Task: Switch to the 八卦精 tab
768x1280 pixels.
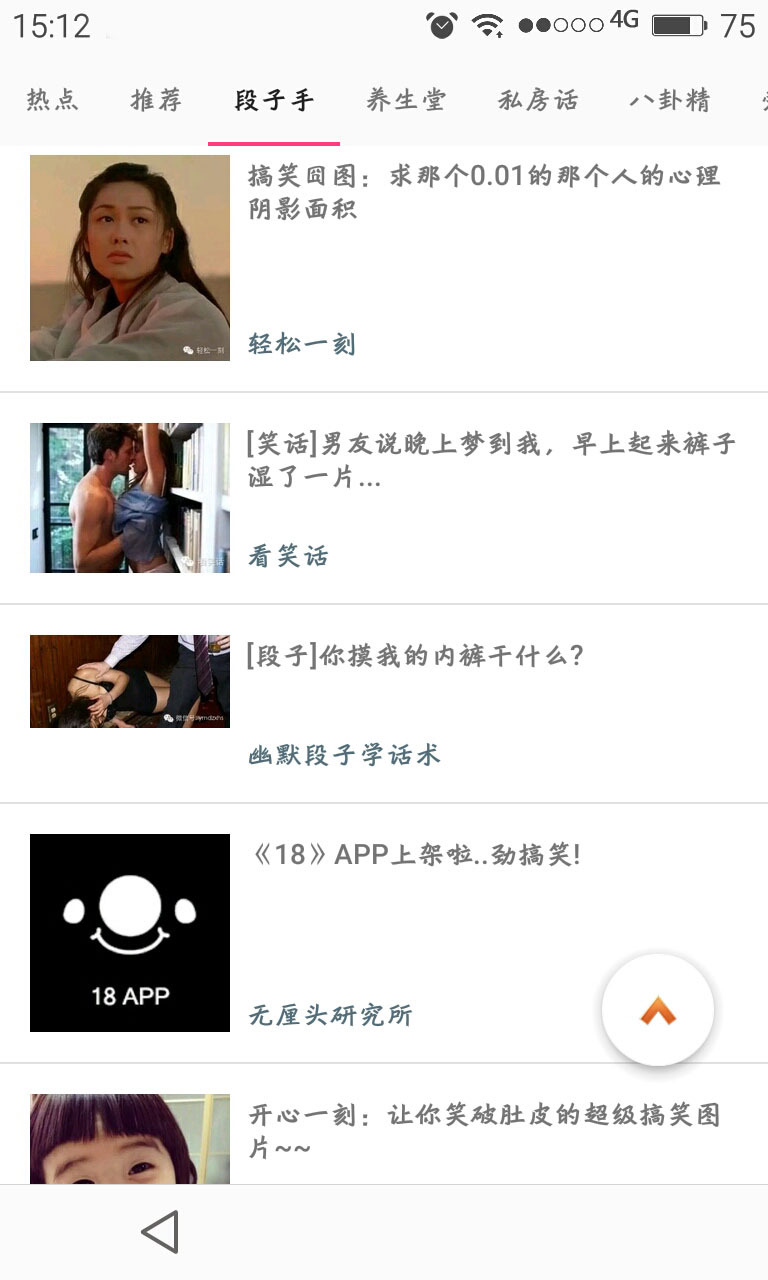Action: coord(669,100)
